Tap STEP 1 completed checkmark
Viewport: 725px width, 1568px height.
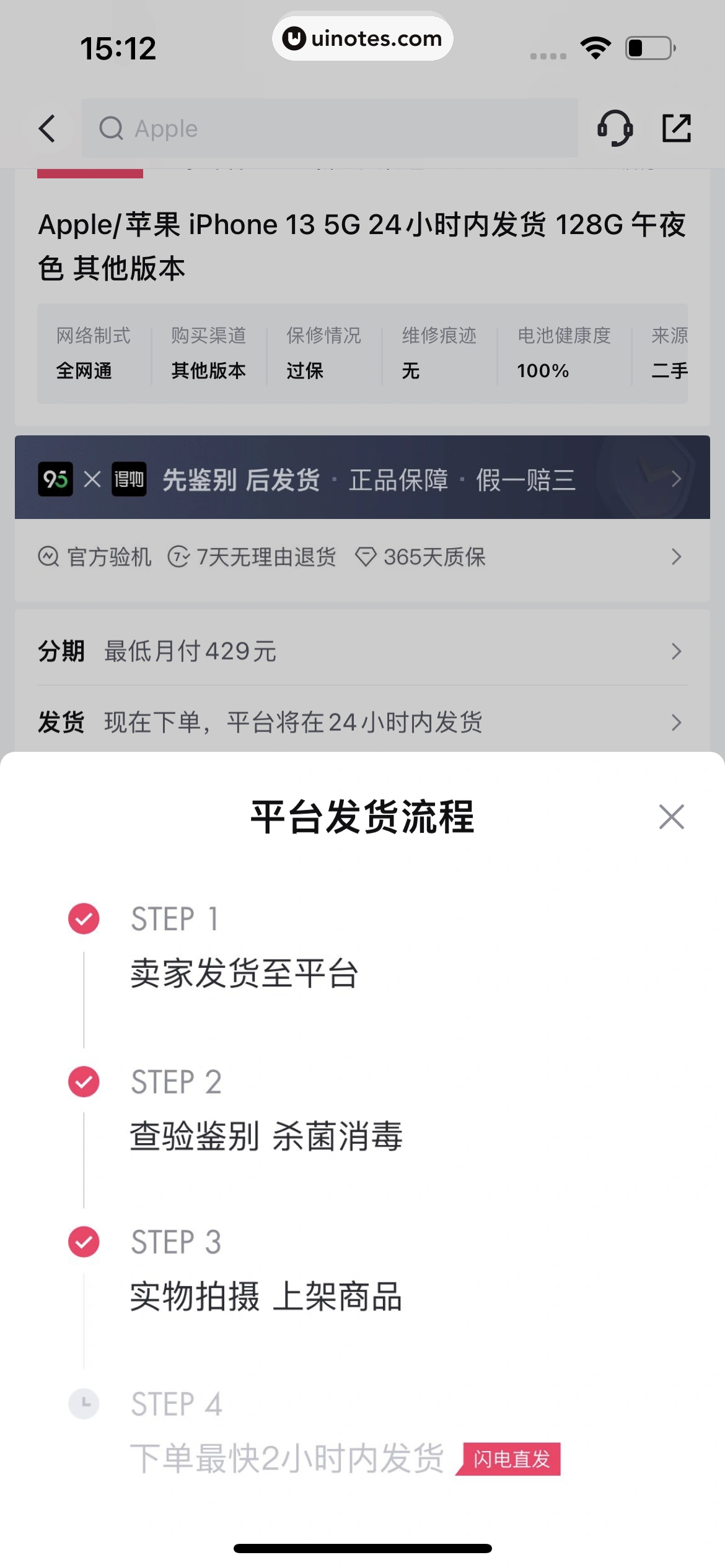click(84, 919)
